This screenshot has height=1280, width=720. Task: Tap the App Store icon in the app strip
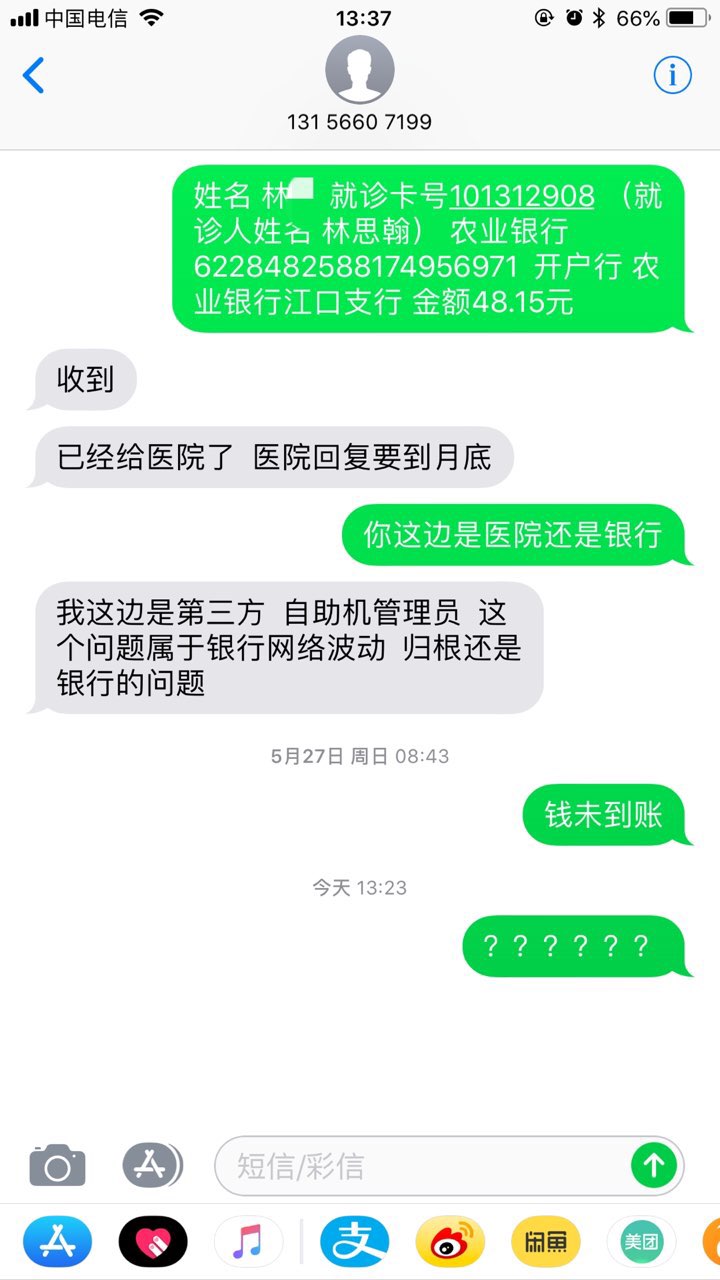click(x=57, y=1240)
